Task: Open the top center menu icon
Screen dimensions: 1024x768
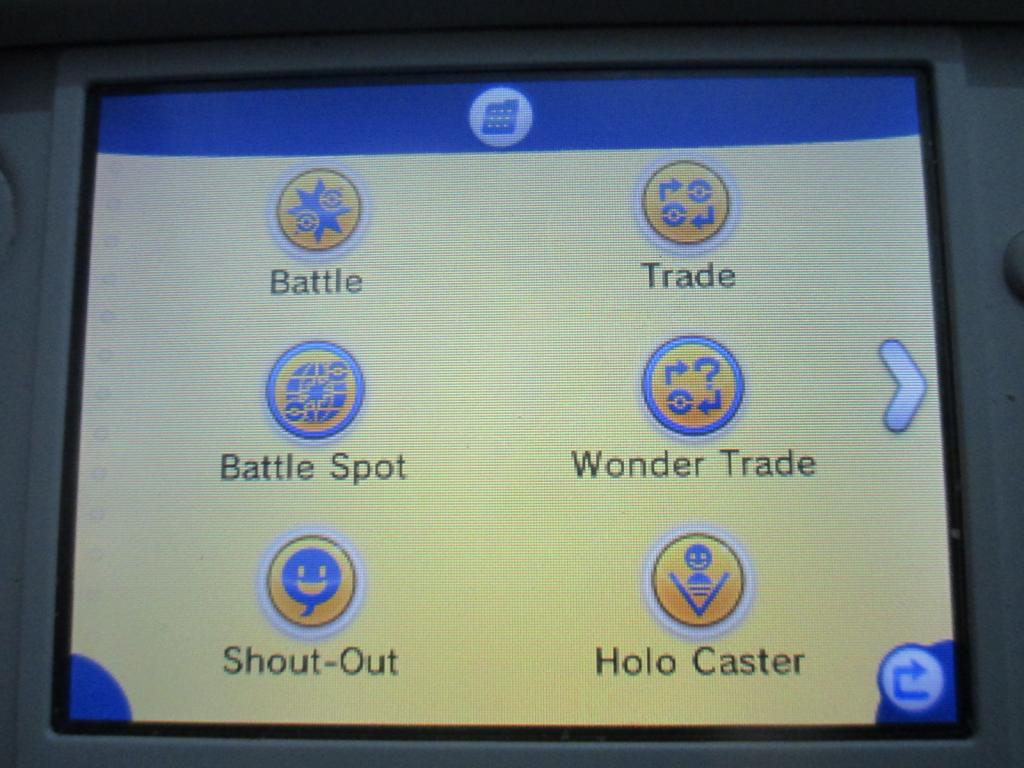Action: (x=500, y=118)
